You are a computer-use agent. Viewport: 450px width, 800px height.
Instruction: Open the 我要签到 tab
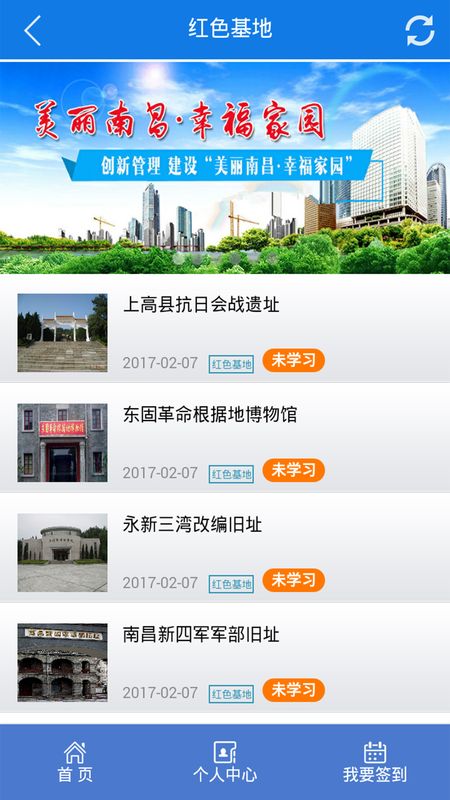click(374, 762)
